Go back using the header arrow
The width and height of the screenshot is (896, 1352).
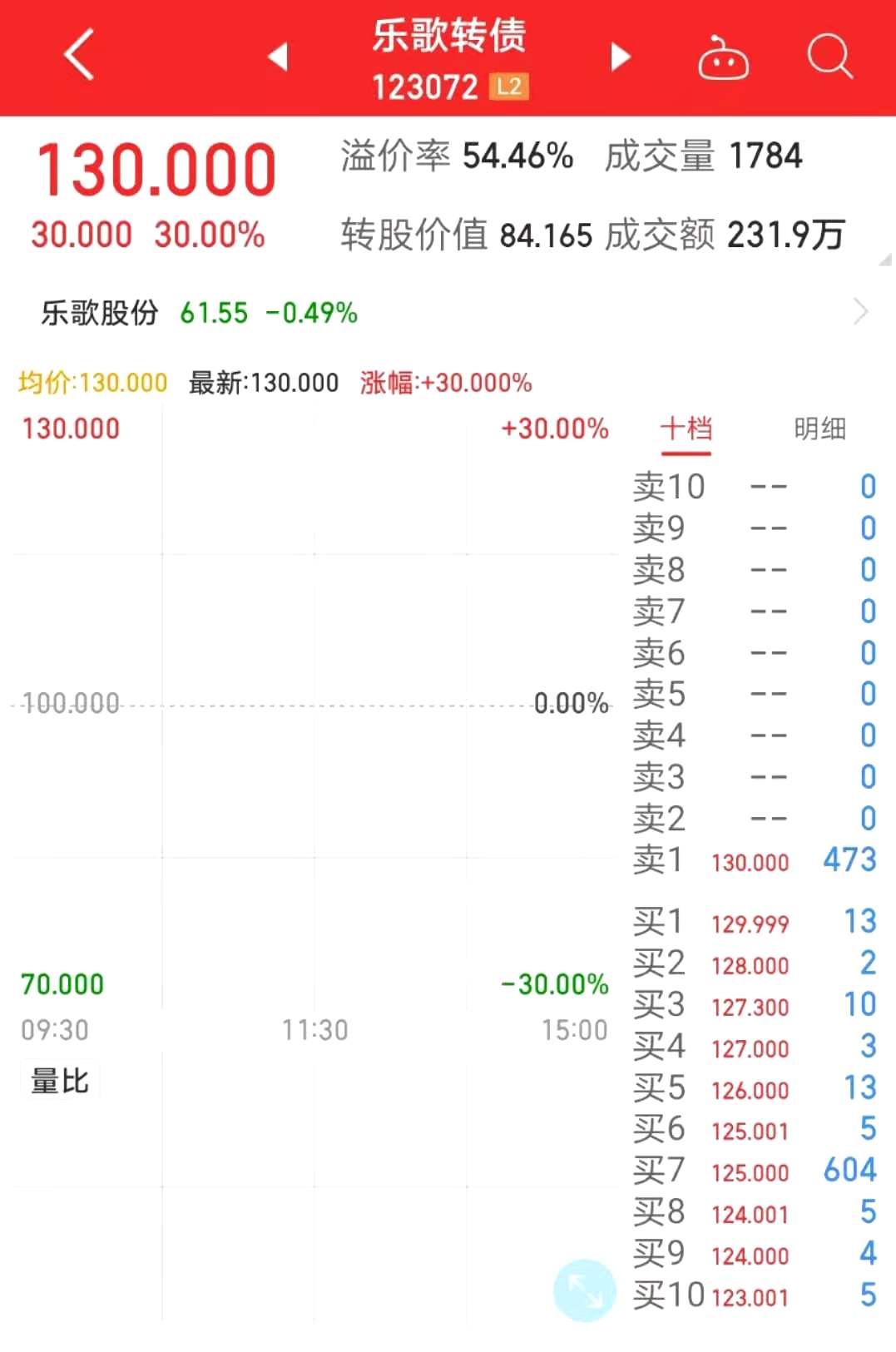tap(79, 56)
